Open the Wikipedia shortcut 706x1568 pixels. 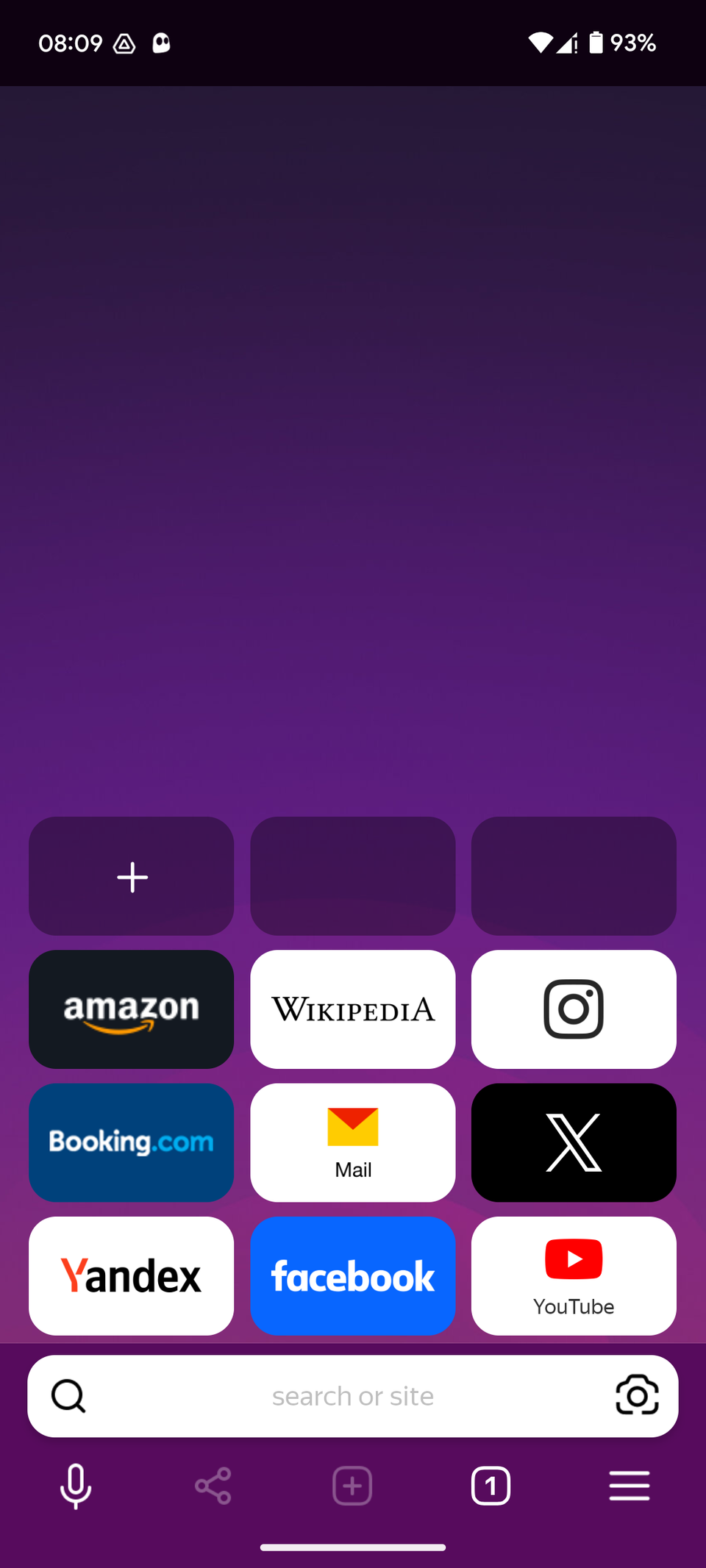point(352,1009)
